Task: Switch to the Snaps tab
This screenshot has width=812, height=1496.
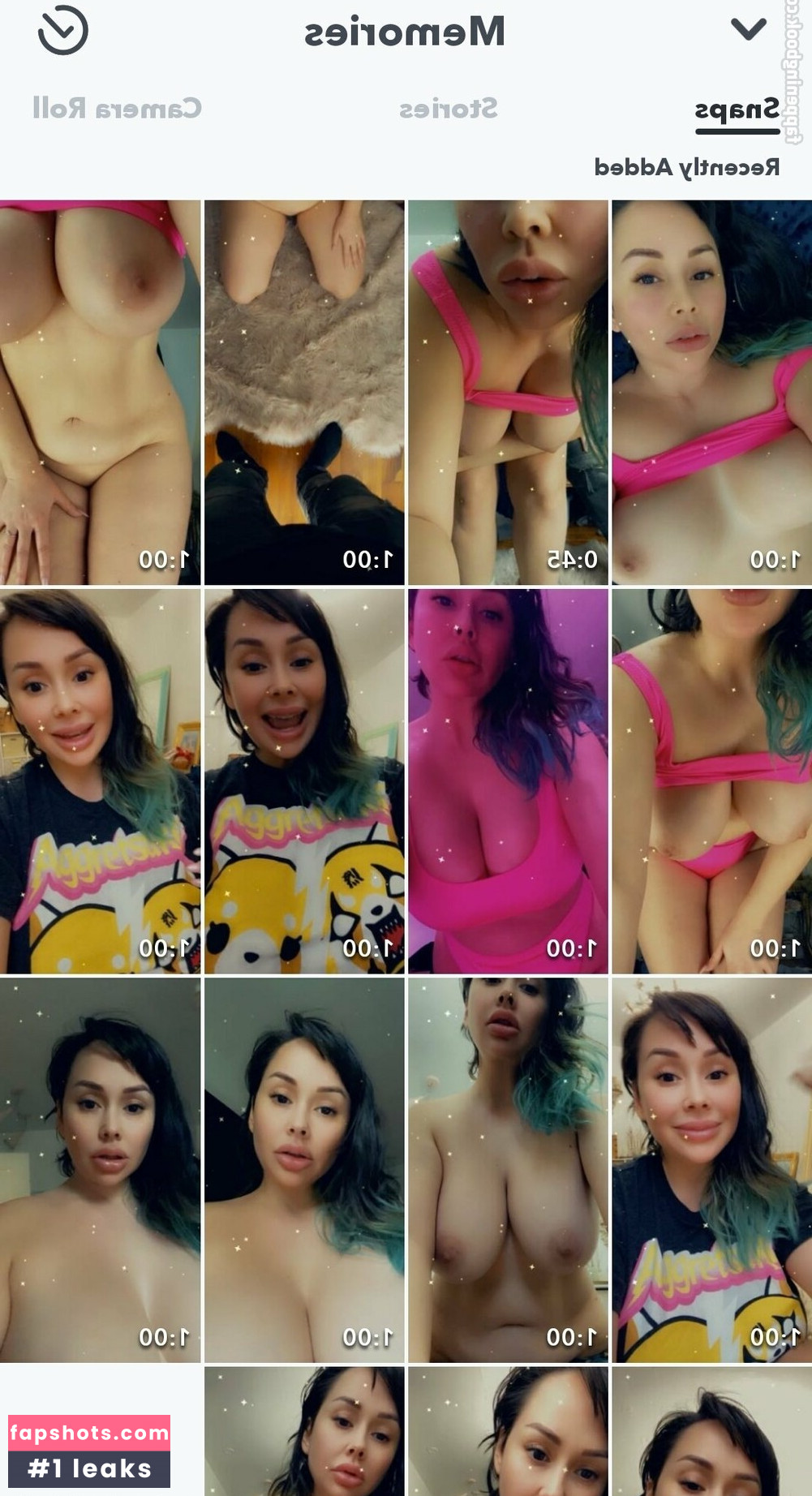Action: pyautogui.click(x=737, y=110)
